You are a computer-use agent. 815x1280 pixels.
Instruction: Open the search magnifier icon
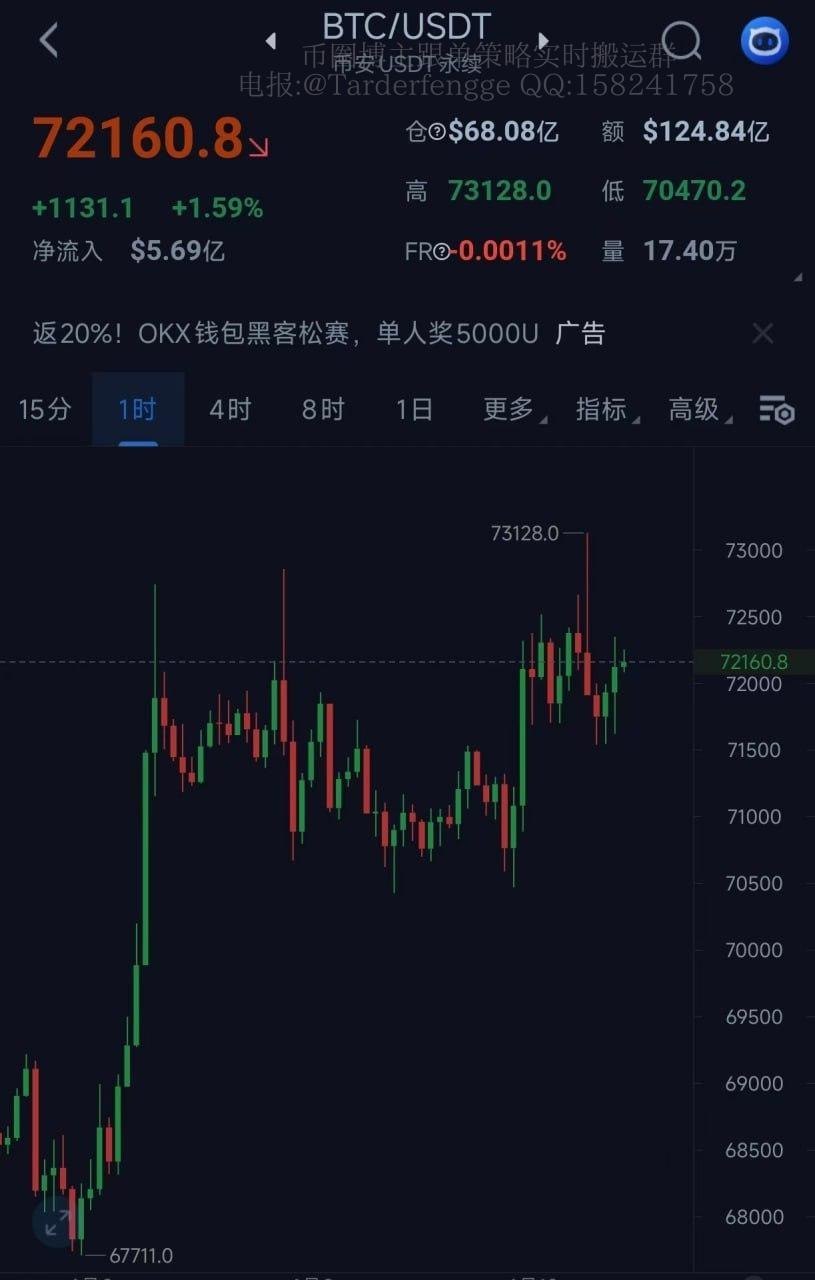click(681, 41)
